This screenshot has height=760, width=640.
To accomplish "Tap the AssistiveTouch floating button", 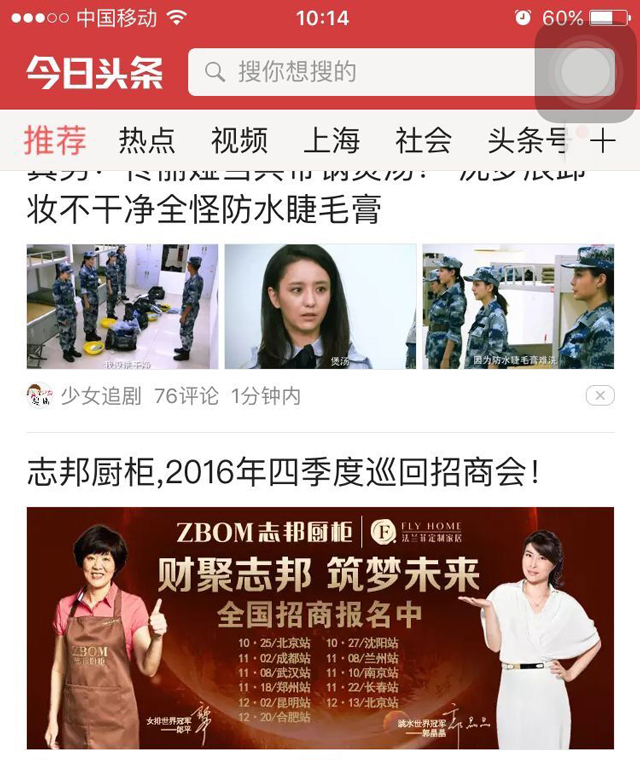I will click(x=586, y=71).
